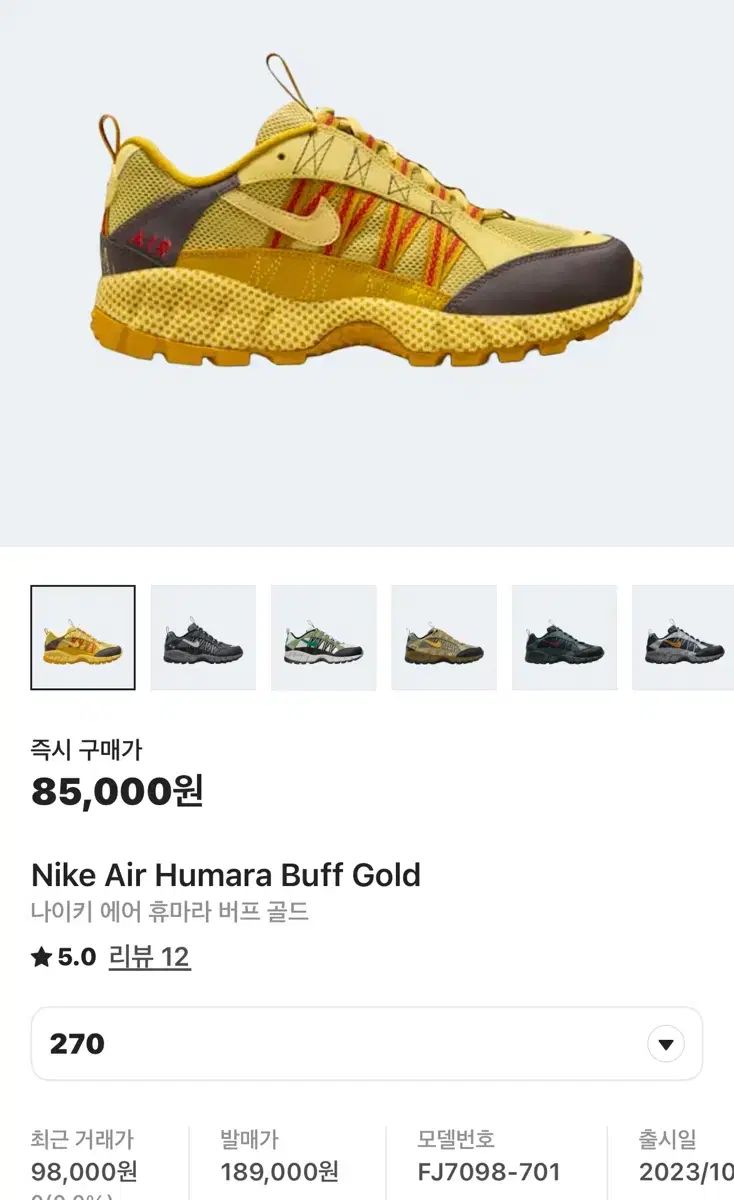734x1200 pixels.
Task: View the second thumbnail, the black shoe
Action: pos(203,638)
